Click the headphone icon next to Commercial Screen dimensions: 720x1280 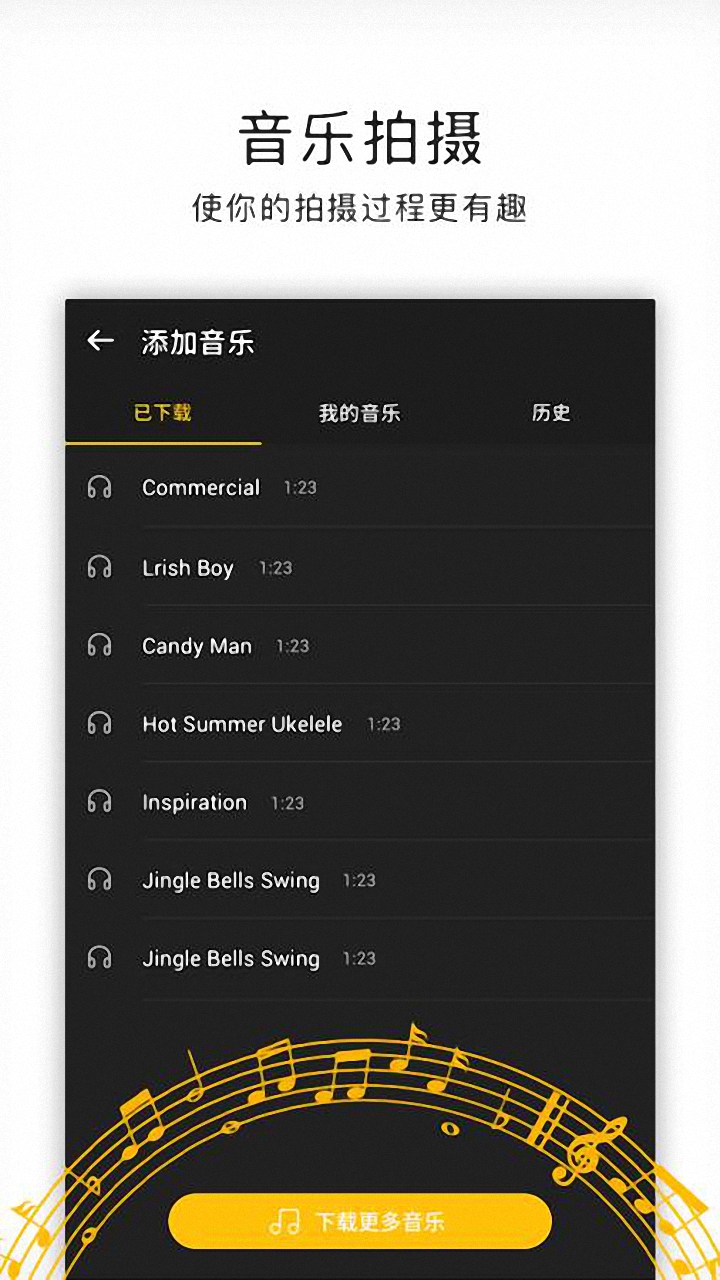(x=98, y=489)
